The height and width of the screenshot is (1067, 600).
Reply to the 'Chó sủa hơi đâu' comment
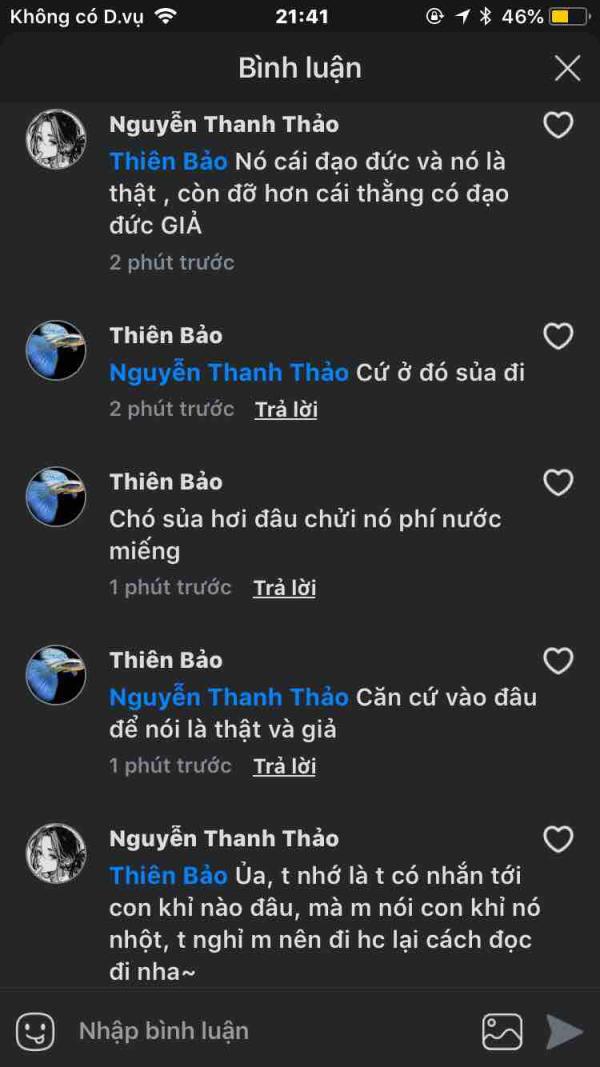(285, 588)
